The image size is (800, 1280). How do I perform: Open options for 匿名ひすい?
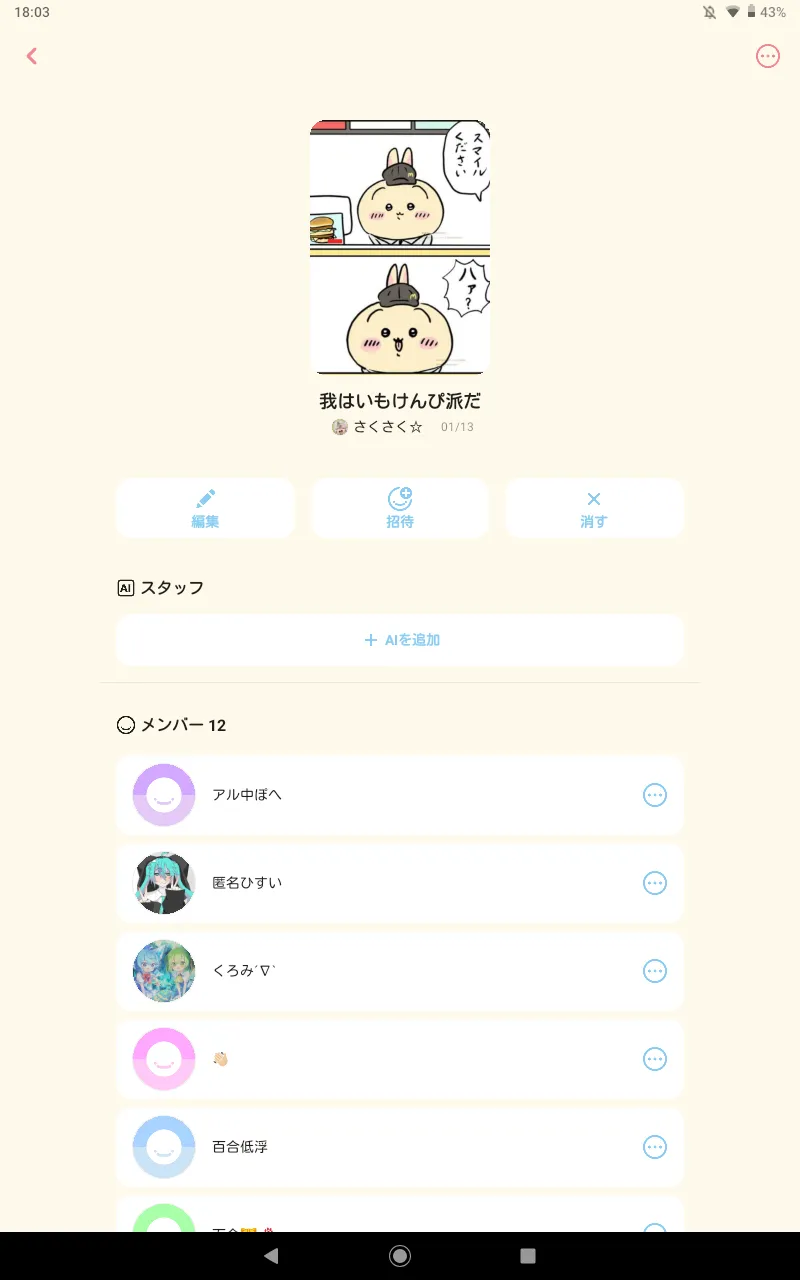click(x=655, y=883)
